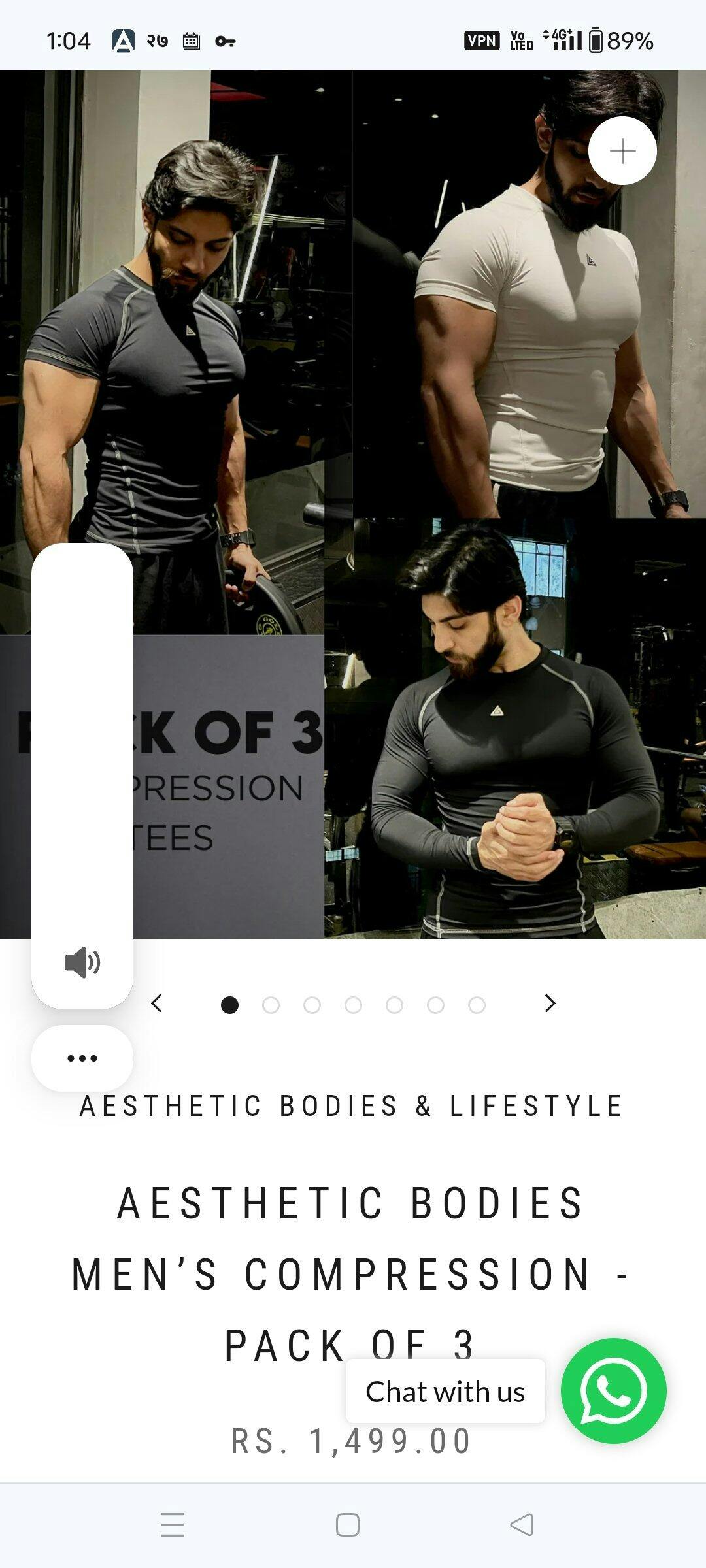Go to the previous product image arrow

coord(156,1004)
